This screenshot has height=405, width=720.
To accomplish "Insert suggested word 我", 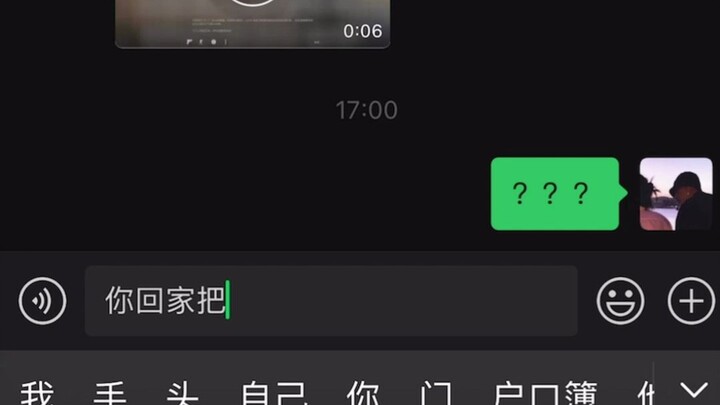I will (x=38, y=393).
